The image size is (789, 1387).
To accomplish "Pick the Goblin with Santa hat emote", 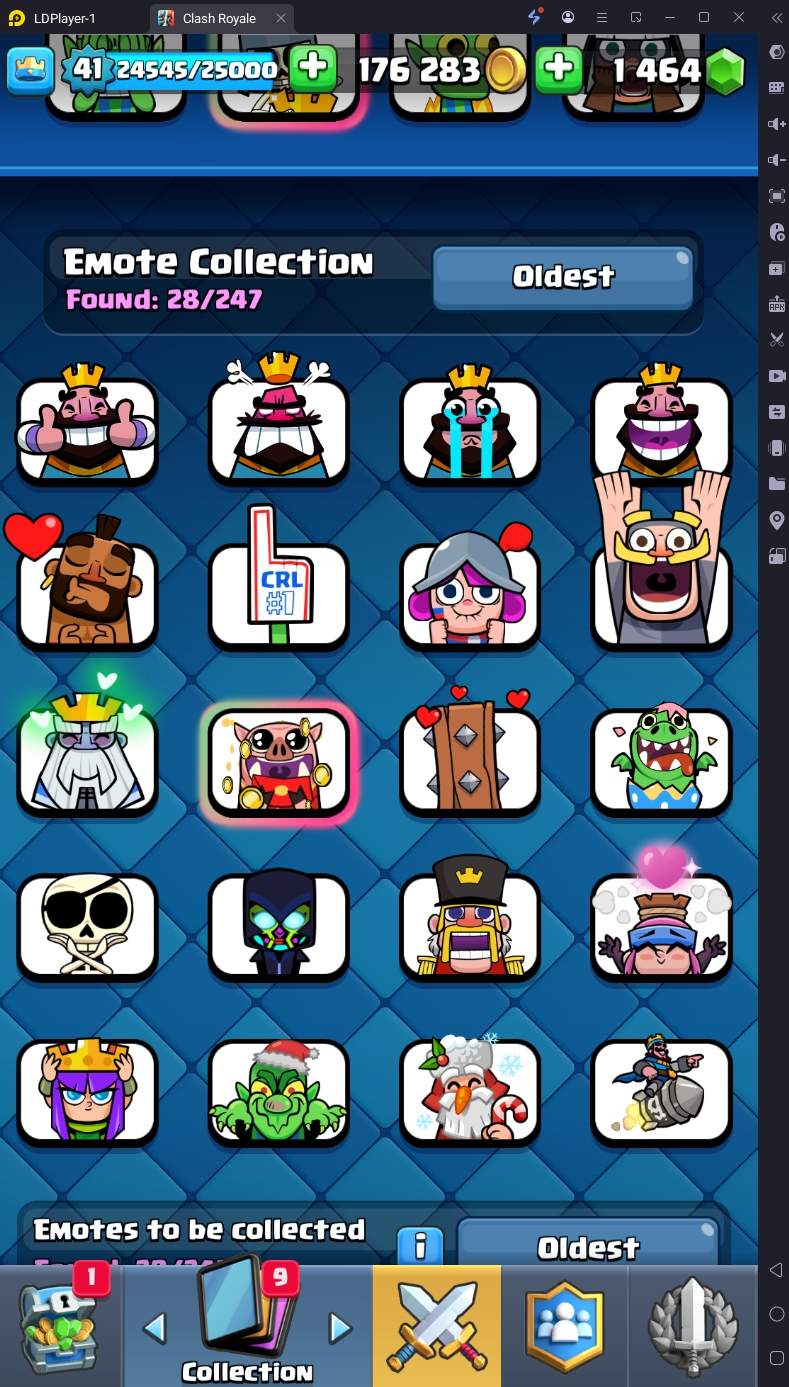I will coord(278,1090).
